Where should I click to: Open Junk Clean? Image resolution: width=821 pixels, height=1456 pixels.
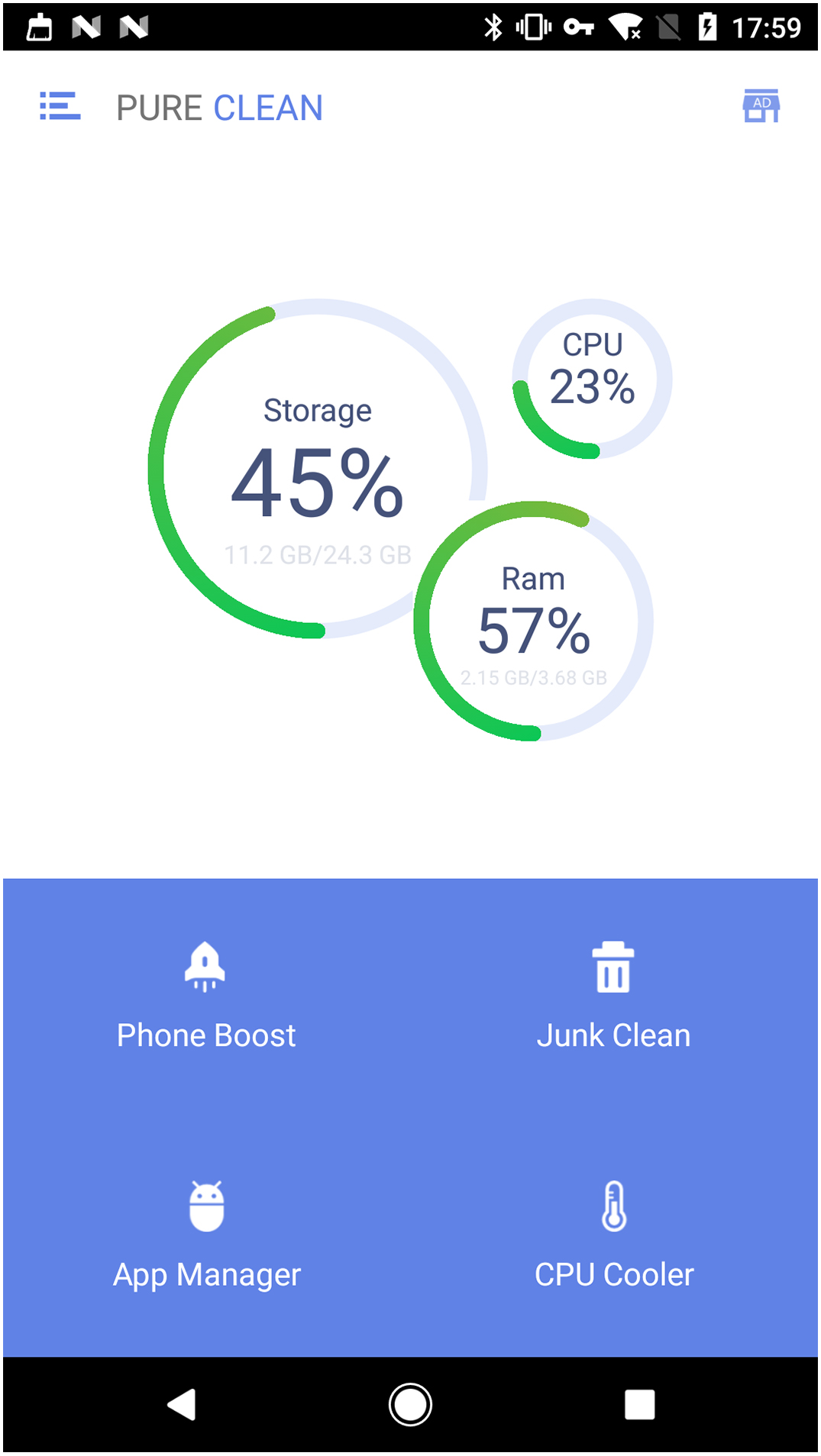point(613,996)
